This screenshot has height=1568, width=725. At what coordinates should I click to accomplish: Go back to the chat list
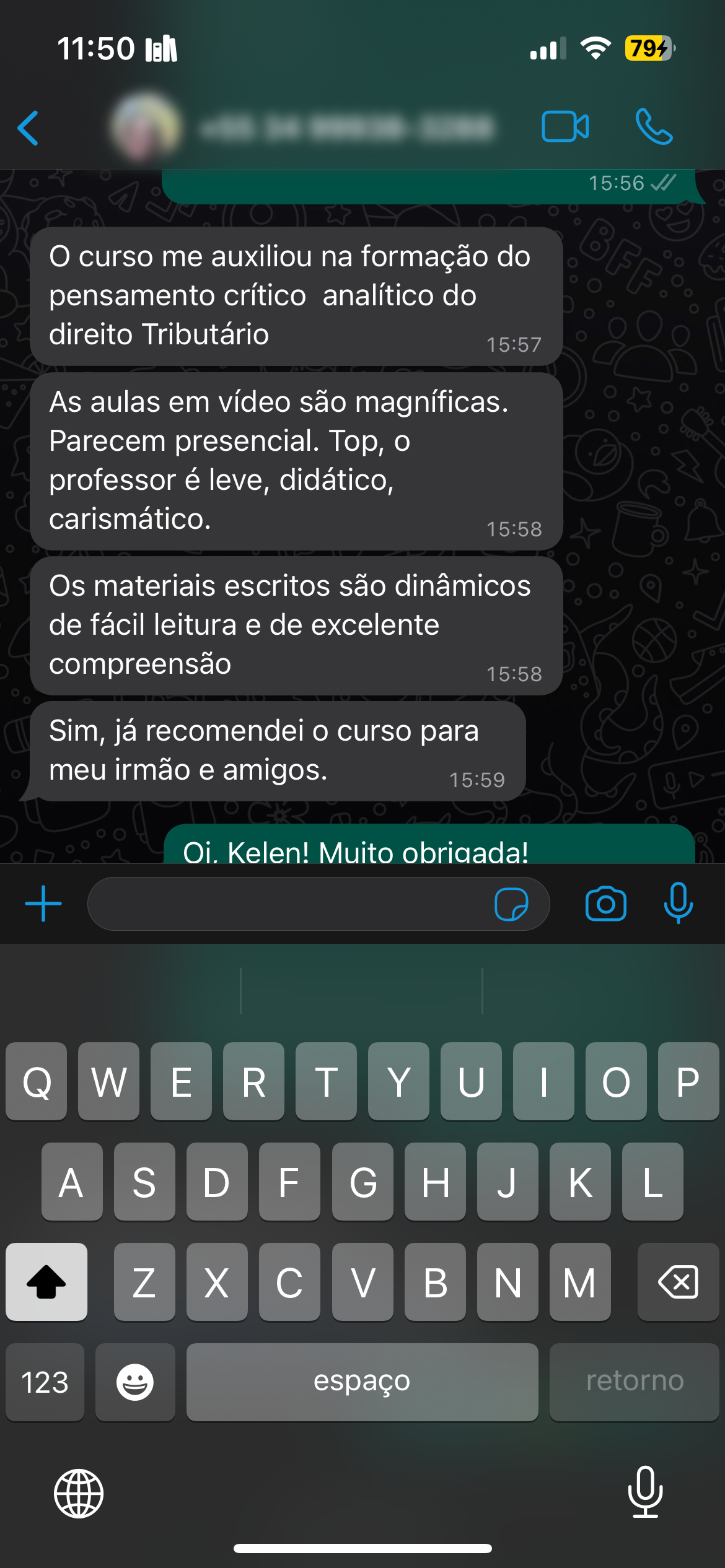pos(29,128)
